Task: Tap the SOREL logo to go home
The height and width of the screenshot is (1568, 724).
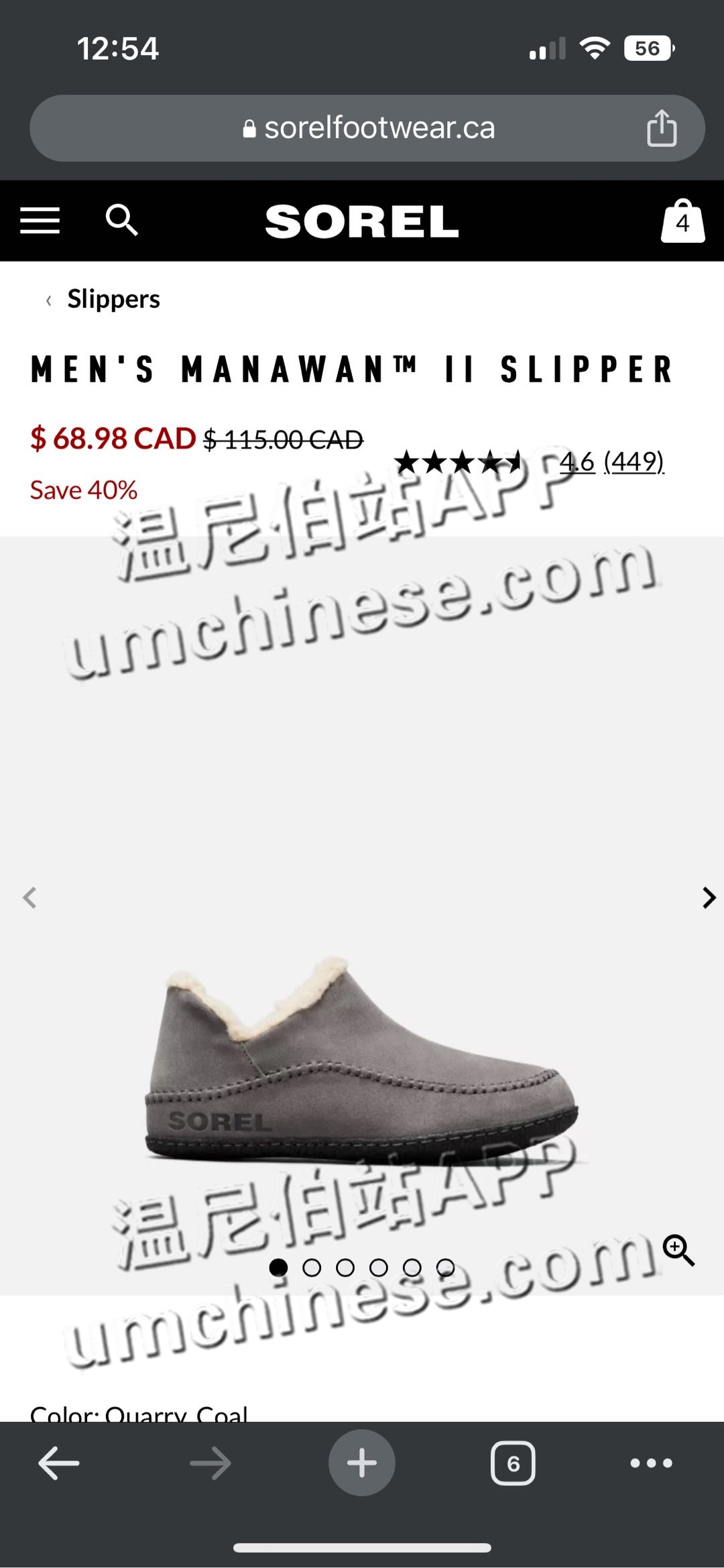Action: pyautogui.click(x=362, y=221)
